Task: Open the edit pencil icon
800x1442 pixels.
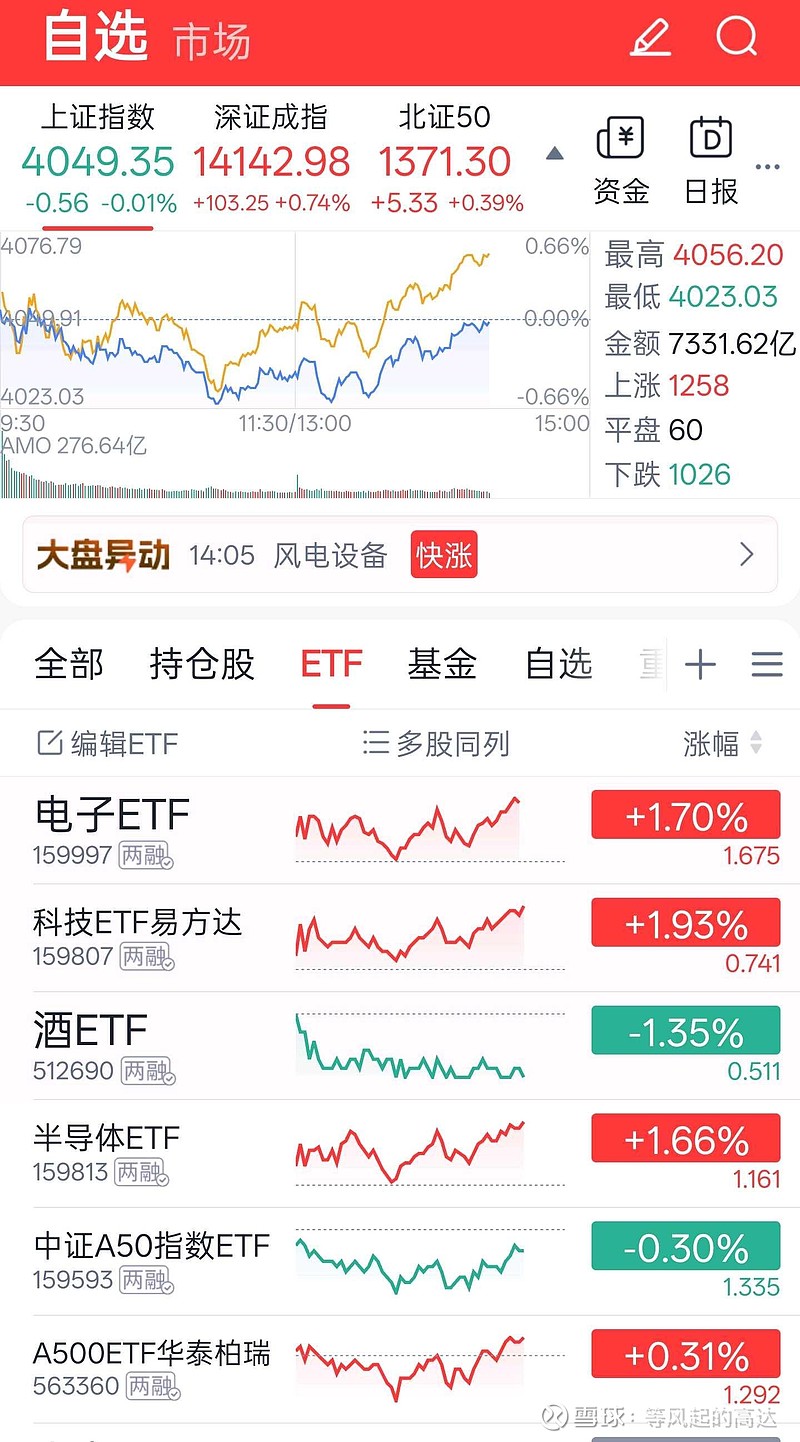Action: [x=650, y=39]
